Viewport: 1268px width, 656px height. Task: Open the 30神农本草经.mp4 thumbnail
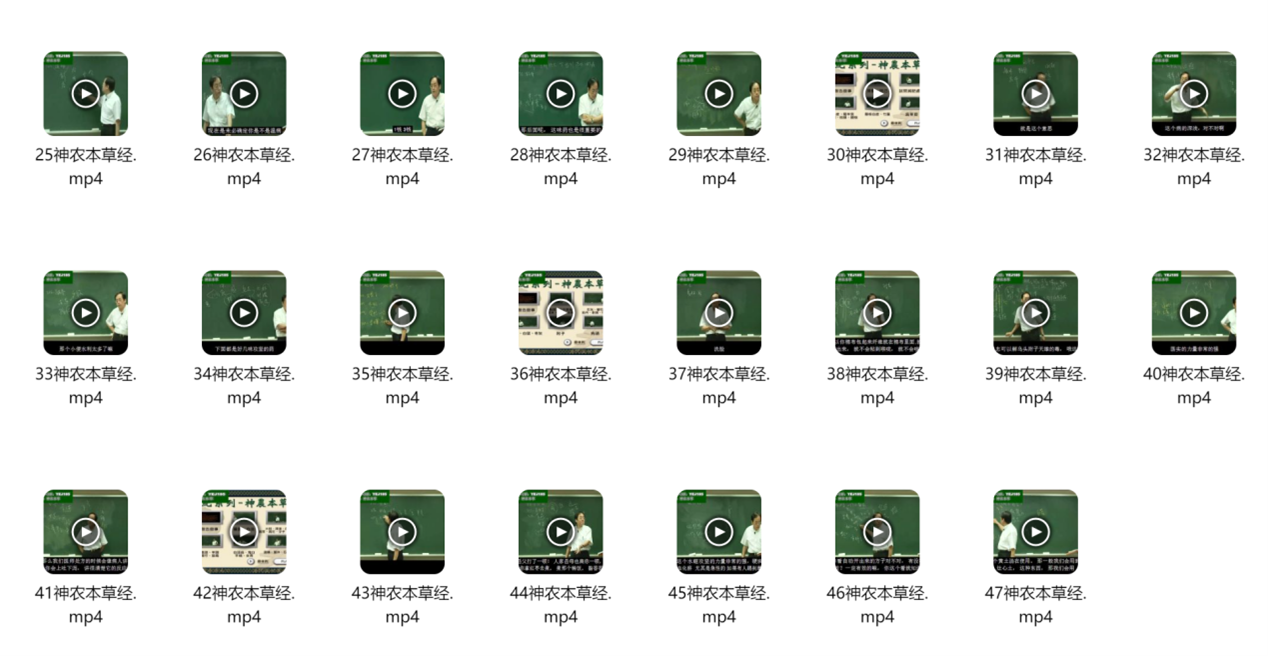877,94
